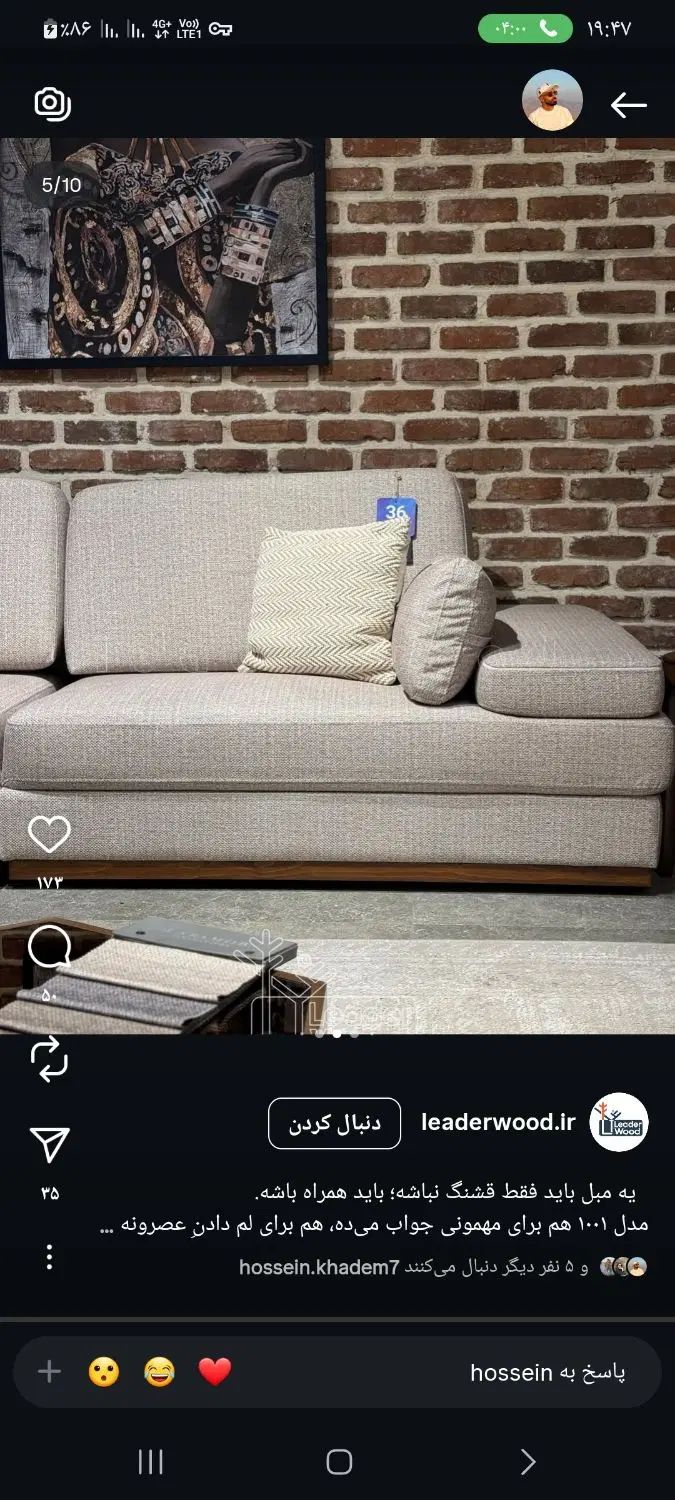
Task: Open the three-dot more options menu
Action: (49, 1257)
